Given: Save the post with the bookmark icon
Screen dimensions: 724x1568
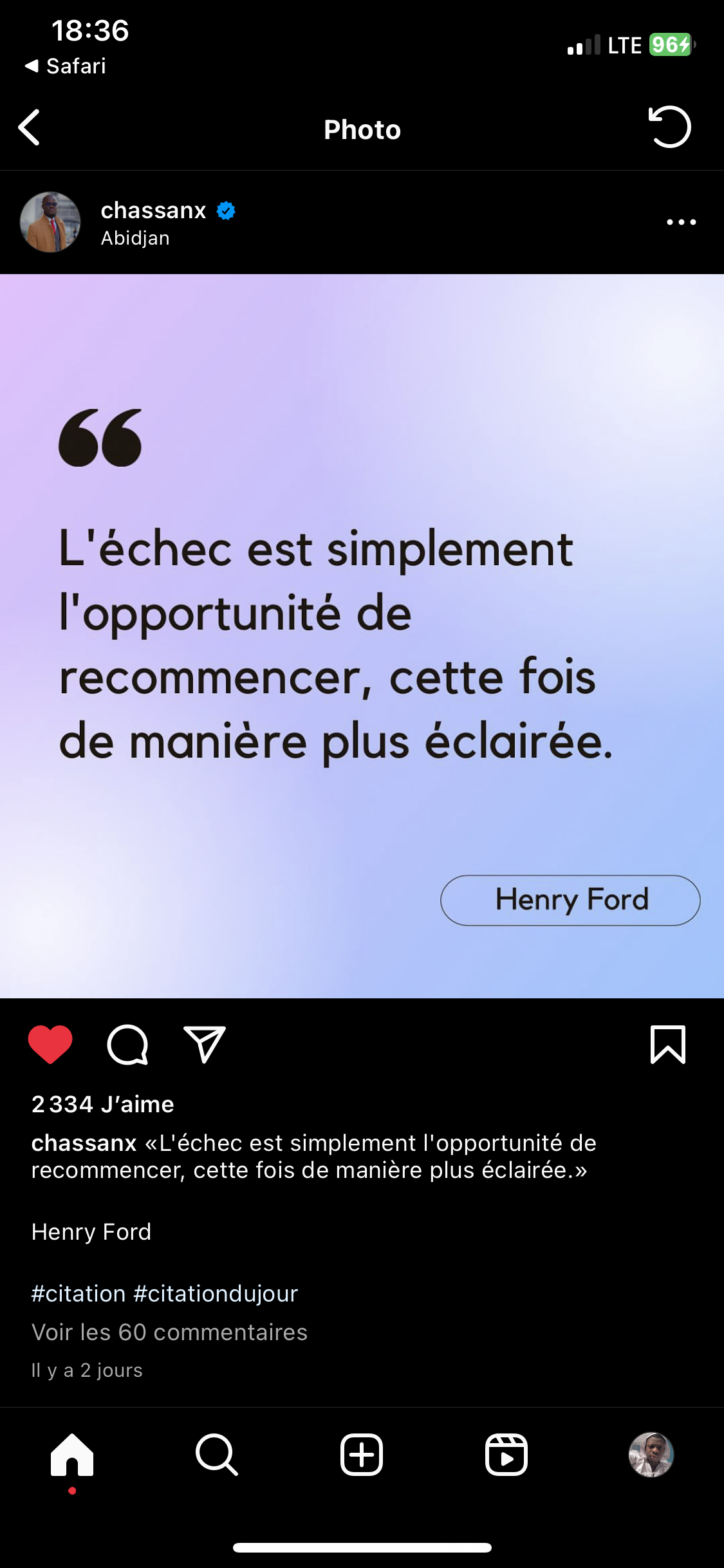Looking at the screenshot, I should click(x=668, y=1044).
